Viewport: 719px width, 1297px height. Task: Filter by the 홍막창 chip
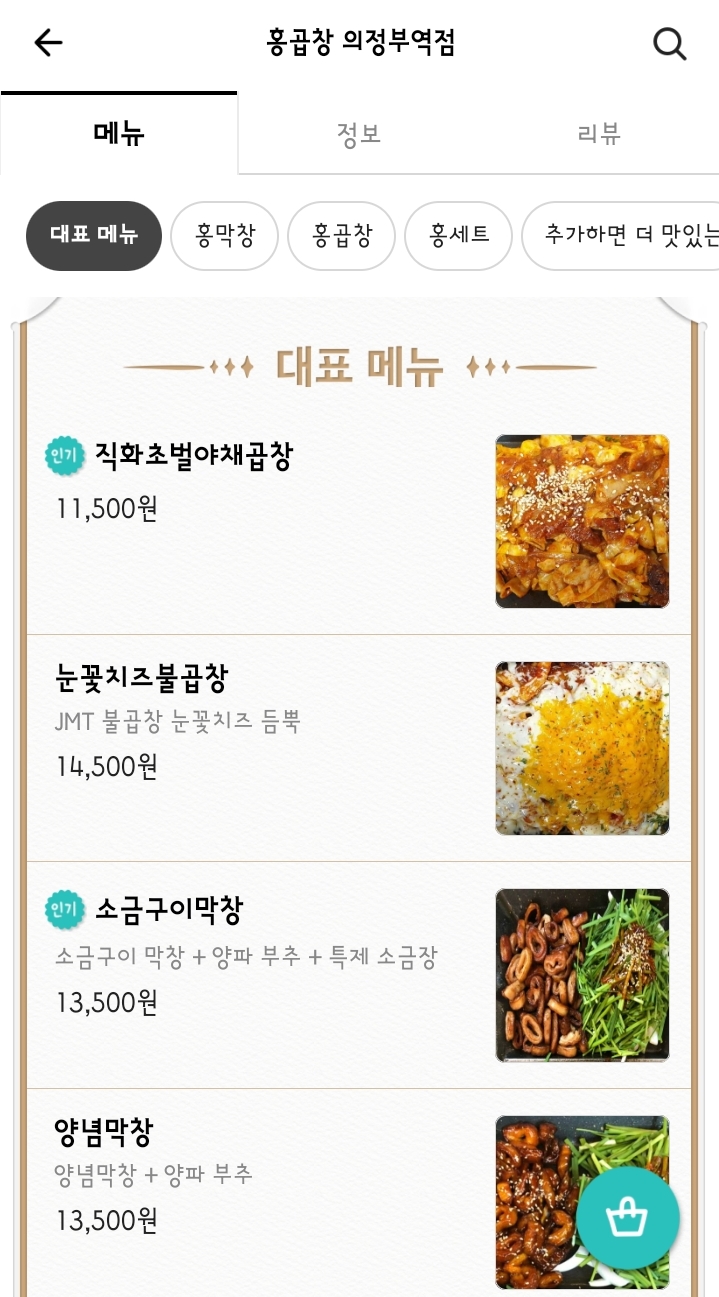pyautogui.click(x=225, y=236)
